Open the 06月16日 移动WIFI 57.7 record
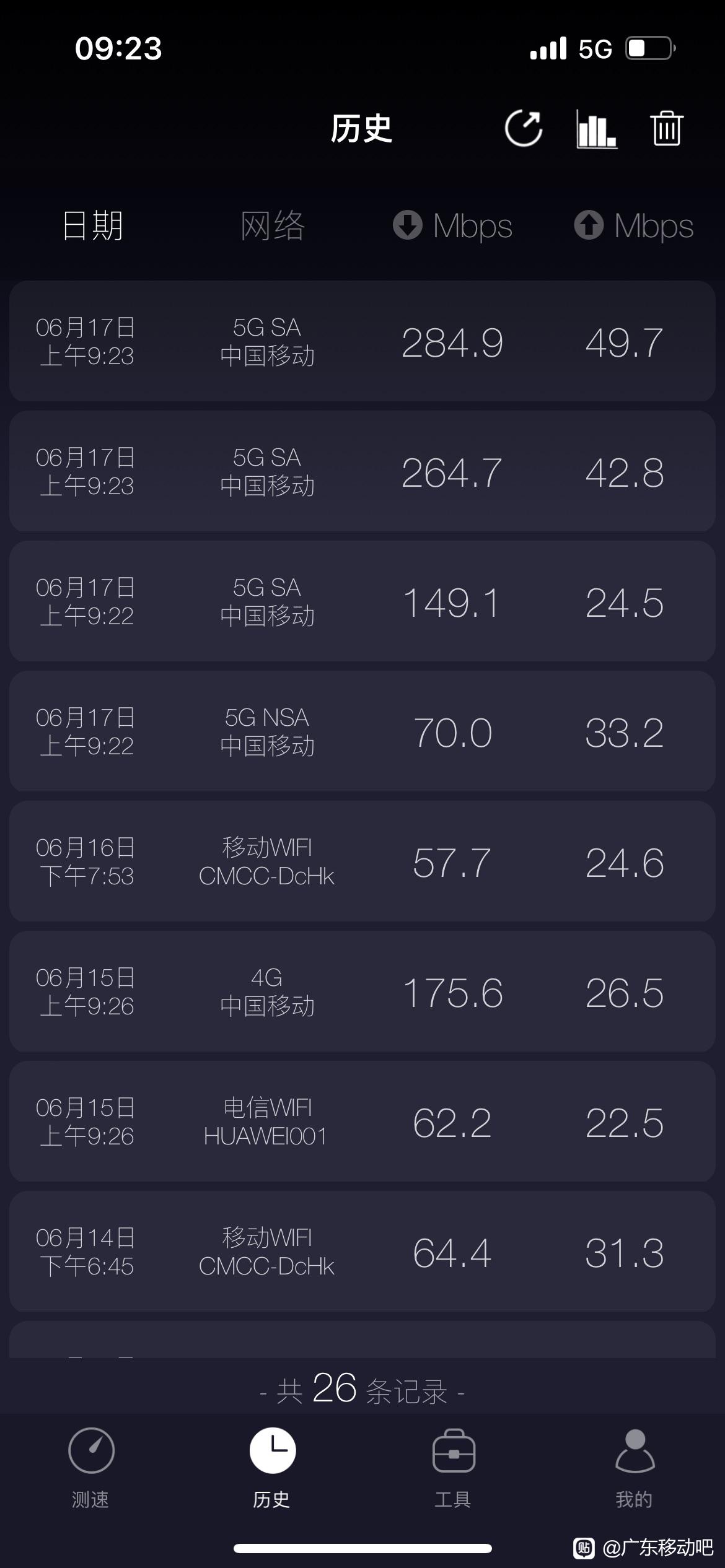725x1568 pixels. 362,861
